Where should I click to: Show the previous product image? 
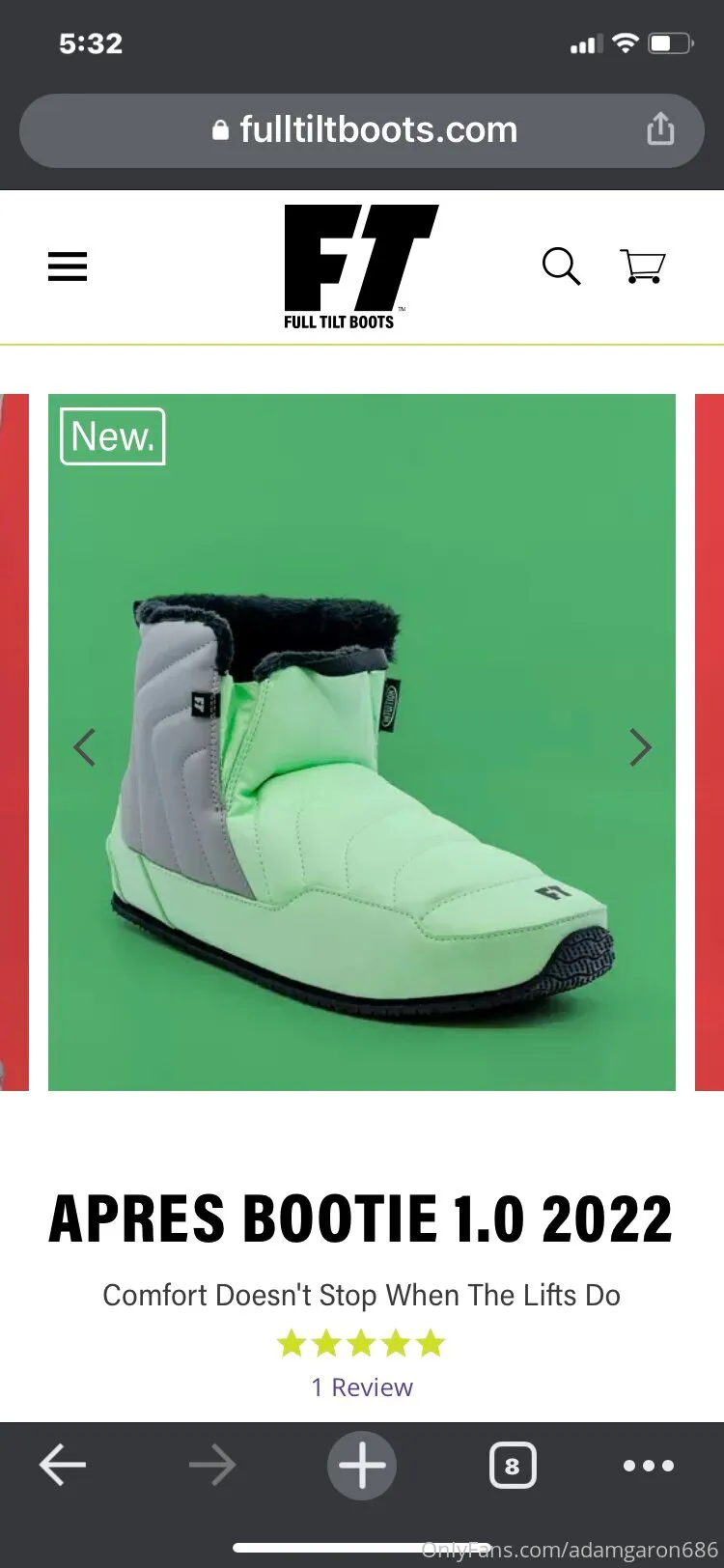click(x=85, y=746)
